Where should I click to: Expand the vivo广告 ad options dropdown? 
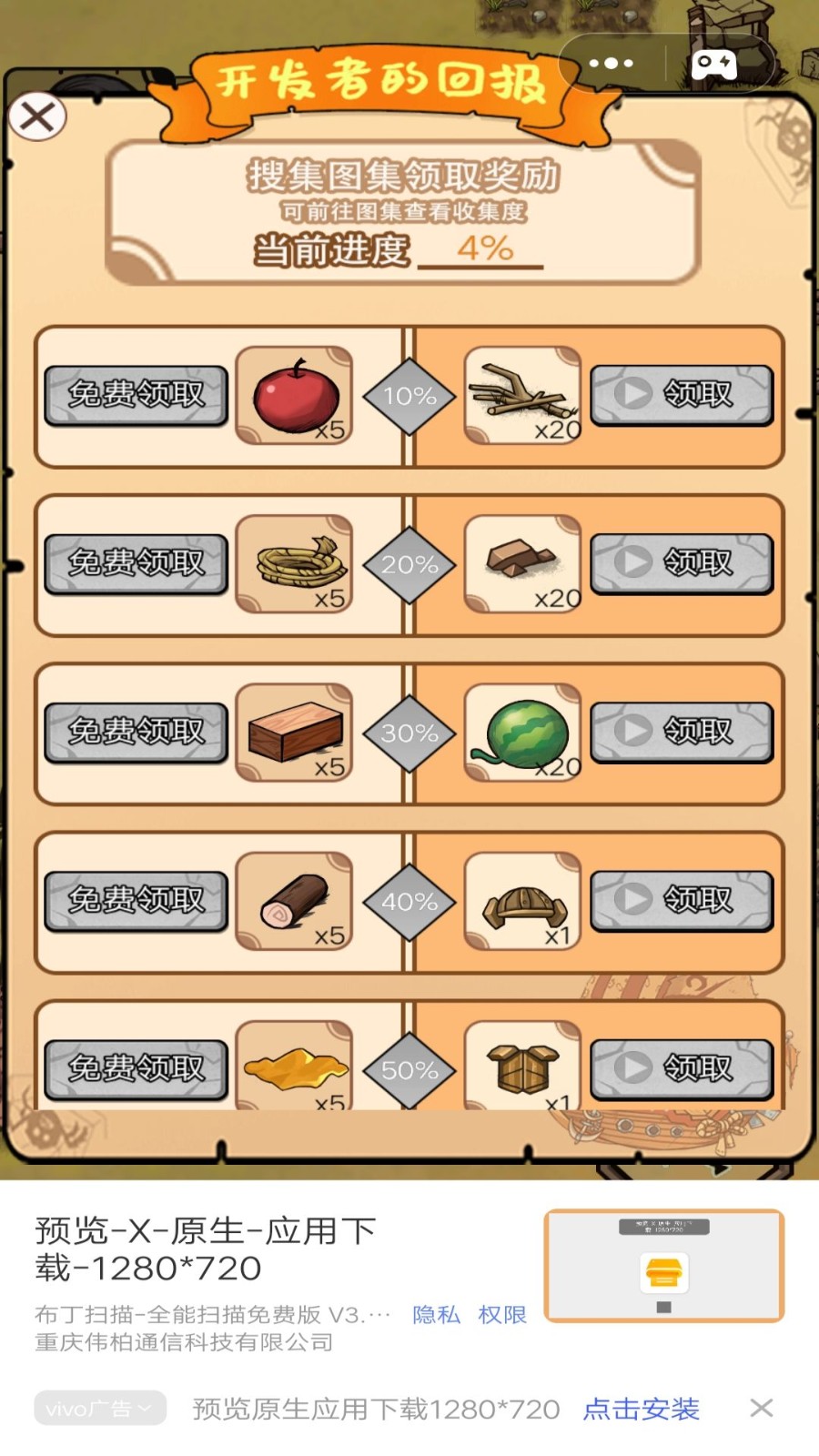tap(100, 1409)
